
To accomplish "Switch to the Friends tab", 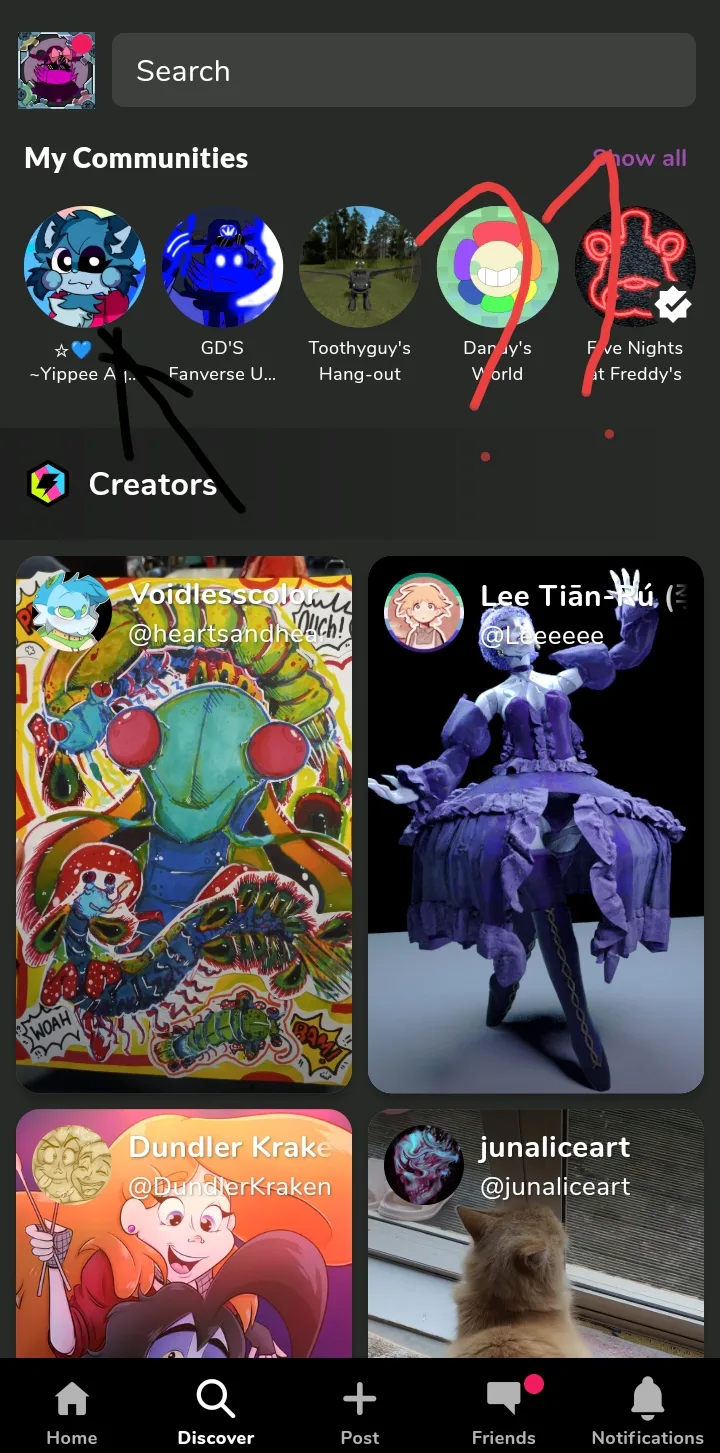I will [504, 1411].
